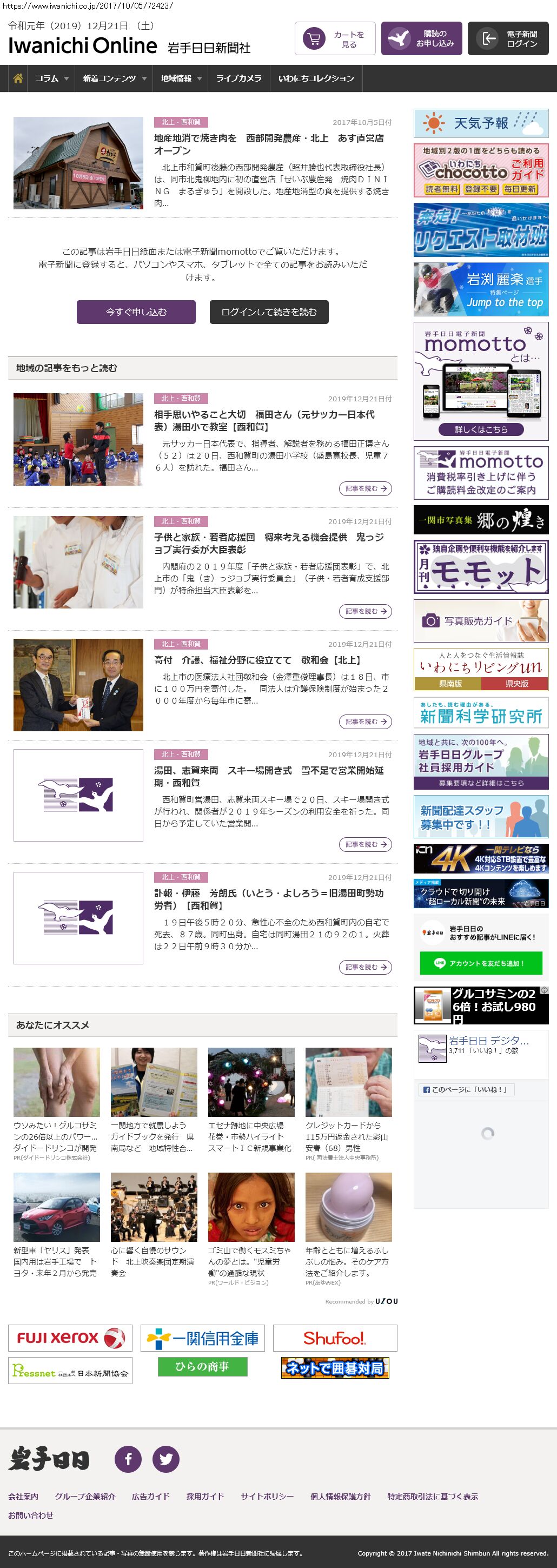Open 天気予報 weather banner

pyautogui.click(x=481, y=123)
